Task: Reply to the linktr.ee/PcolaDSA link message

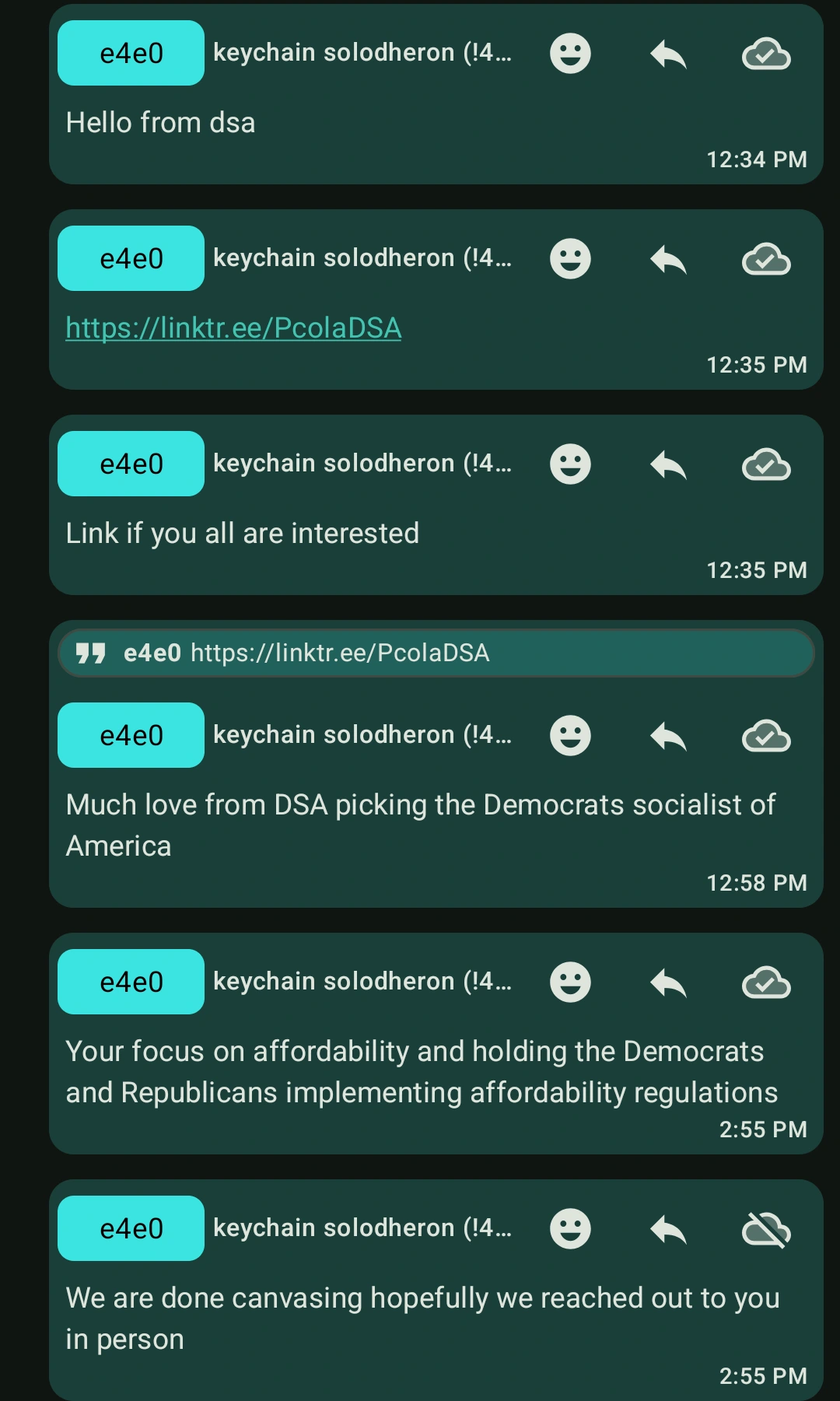Action: (668, 260)
